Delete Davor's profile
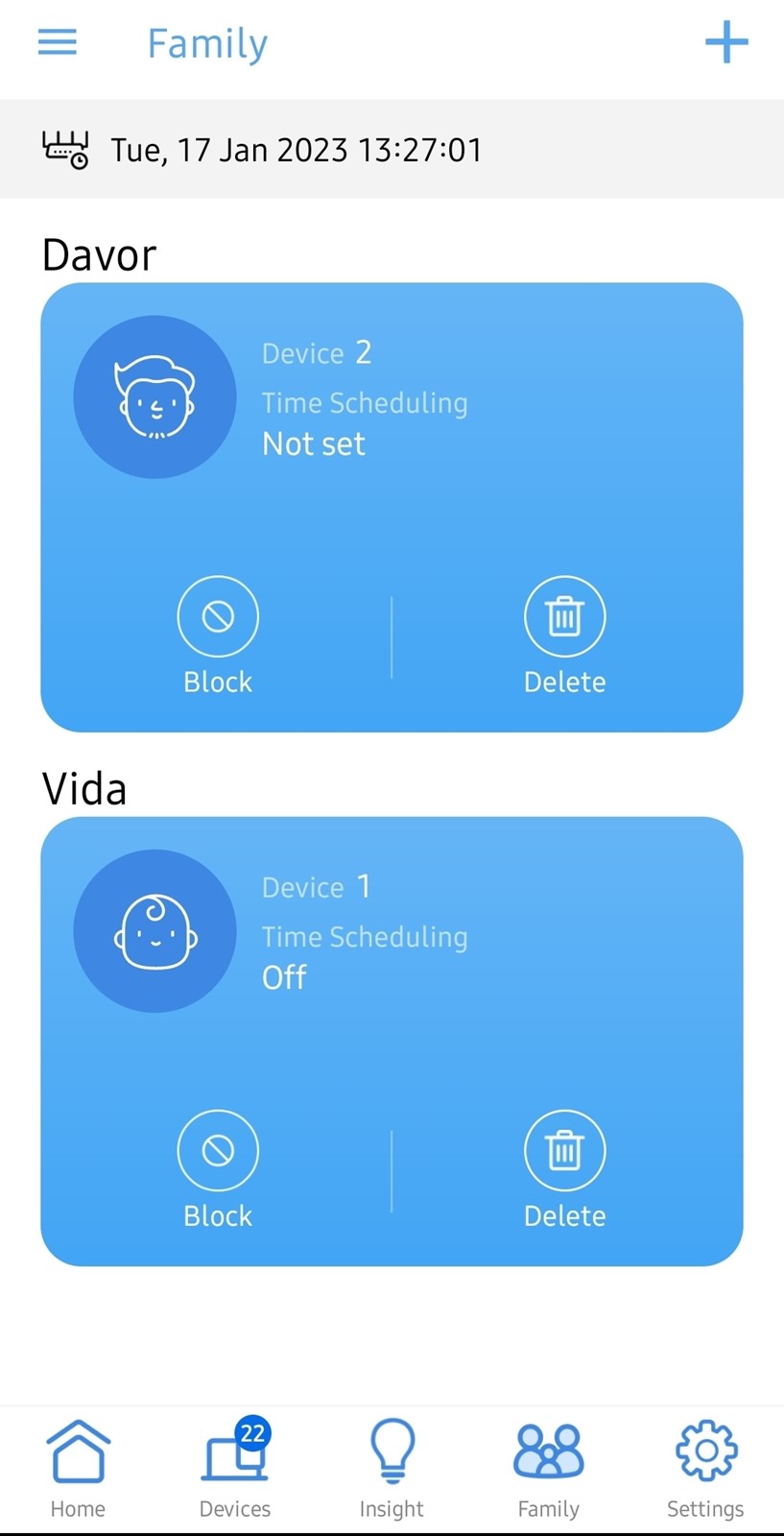Image resolution: width=784 pixels, height=1536 pixels. pos(564,635)
